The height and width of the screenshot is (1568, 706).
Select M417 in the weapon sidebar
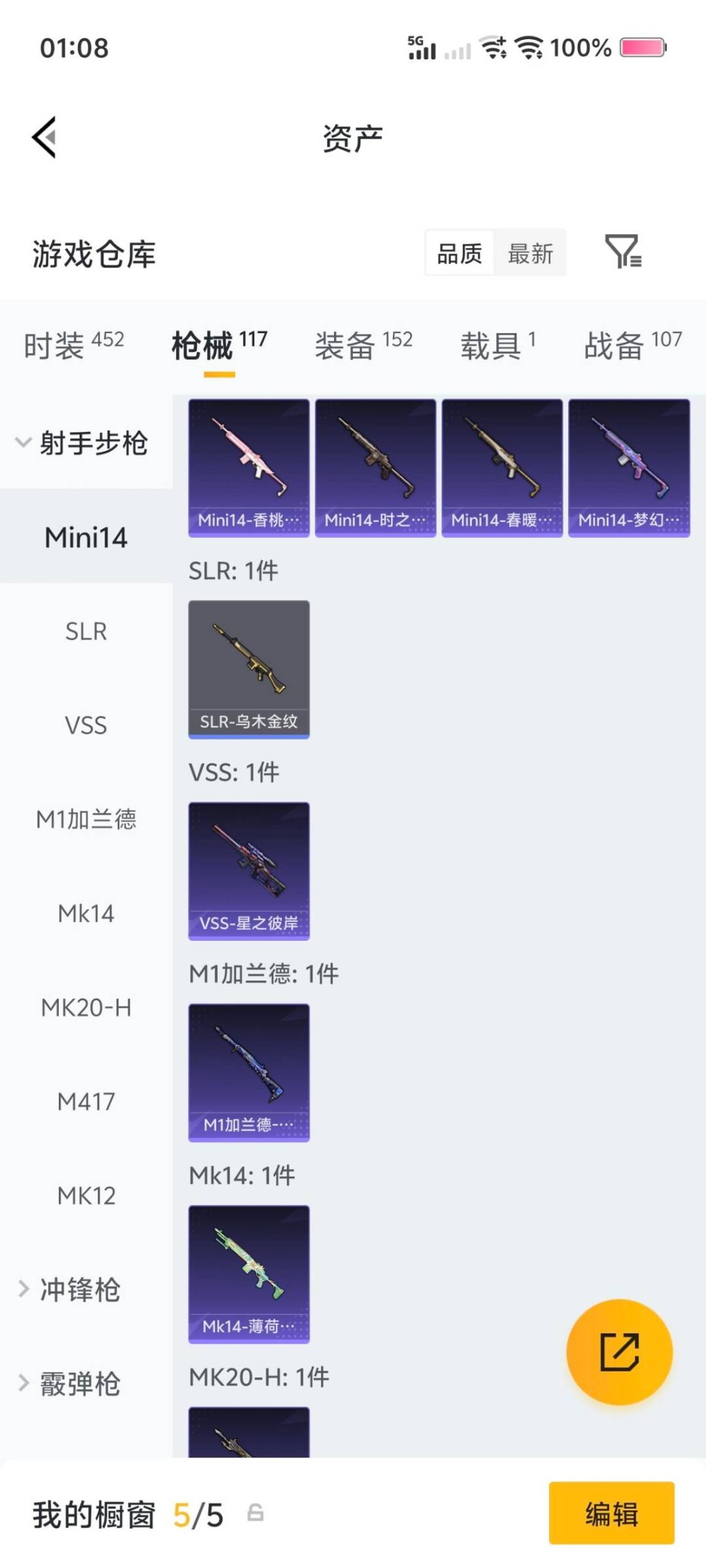(x=86, y=1102)
